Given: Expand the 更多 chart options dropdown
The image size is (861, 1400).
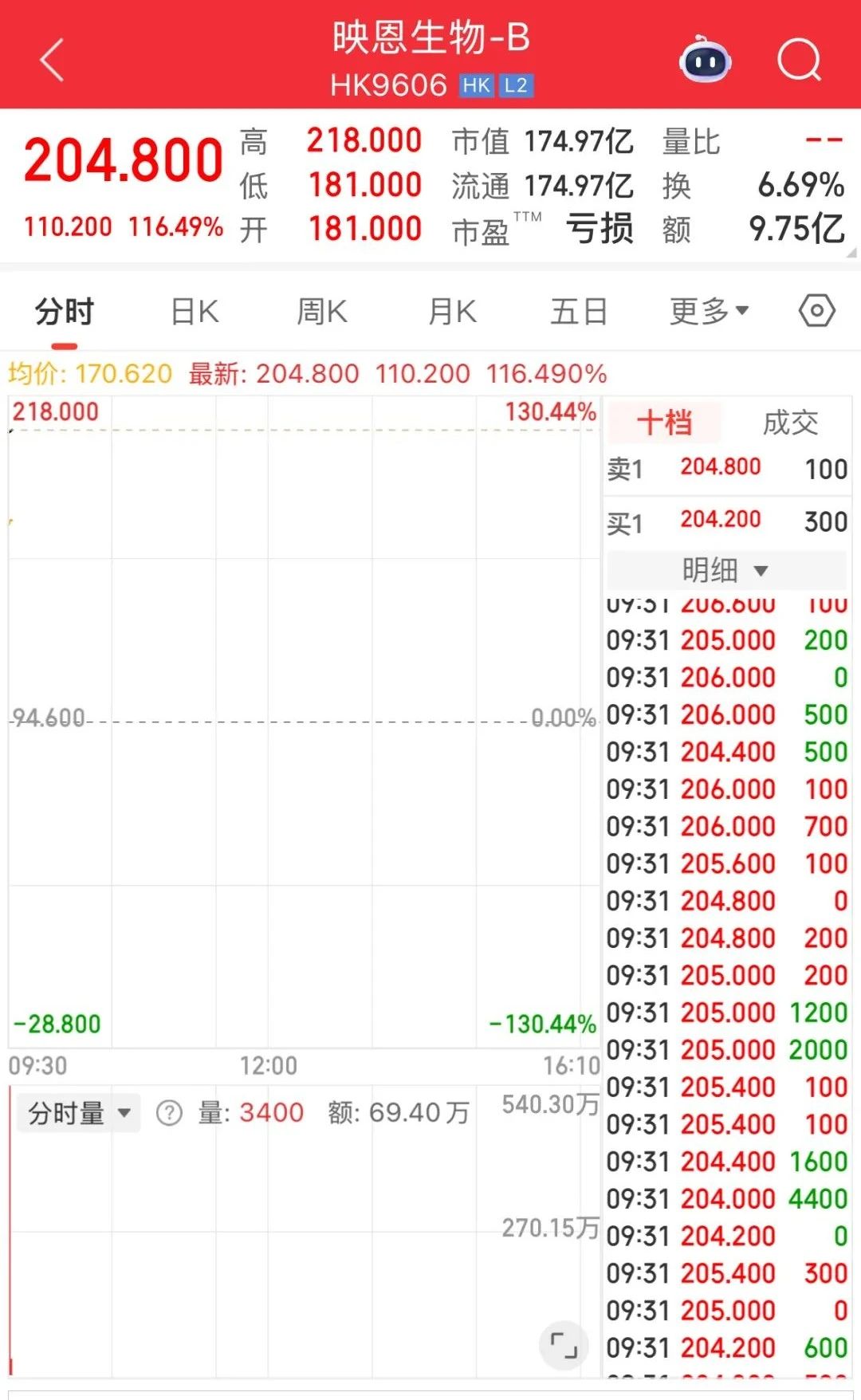Looking at the screenshot, I should (709, 312).
